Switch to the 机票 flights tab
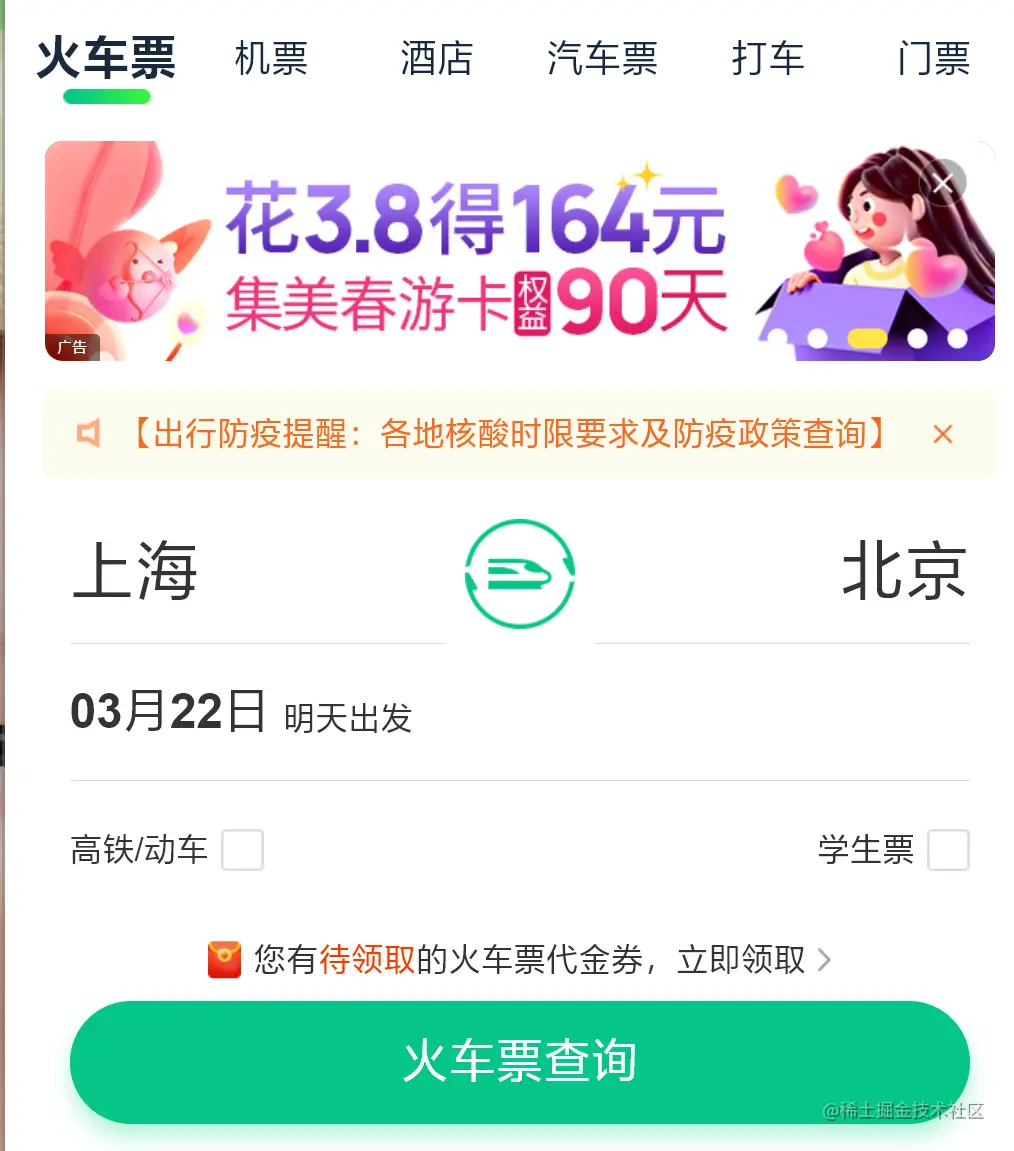Viewport: 1014px width, 1151px height. pyautogui.click(x=271, y=60)
